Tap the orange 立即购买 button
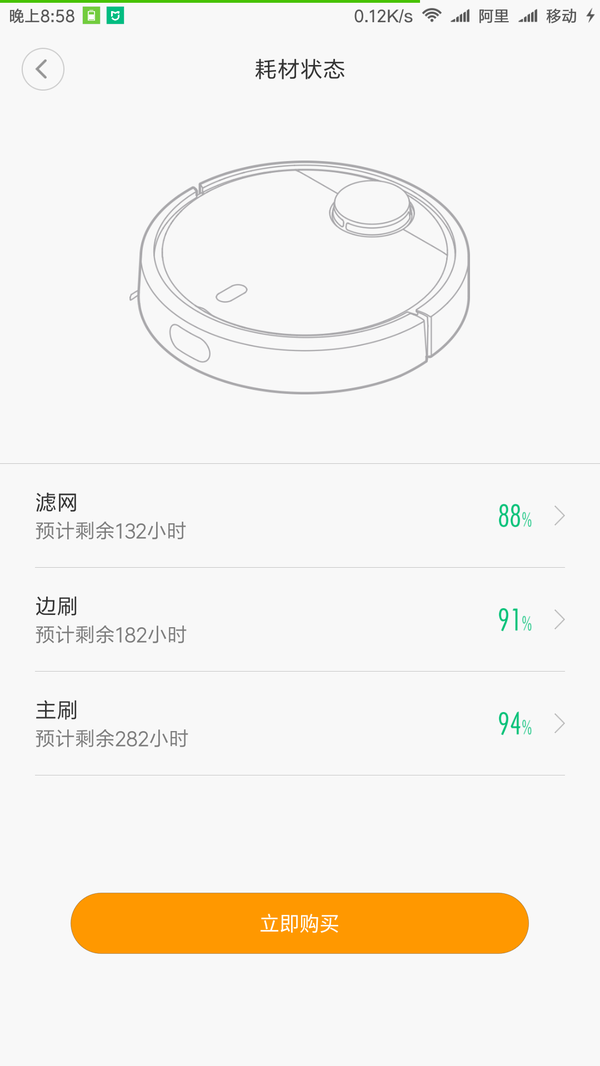The image size is (600, 1066). pos(299,923)
